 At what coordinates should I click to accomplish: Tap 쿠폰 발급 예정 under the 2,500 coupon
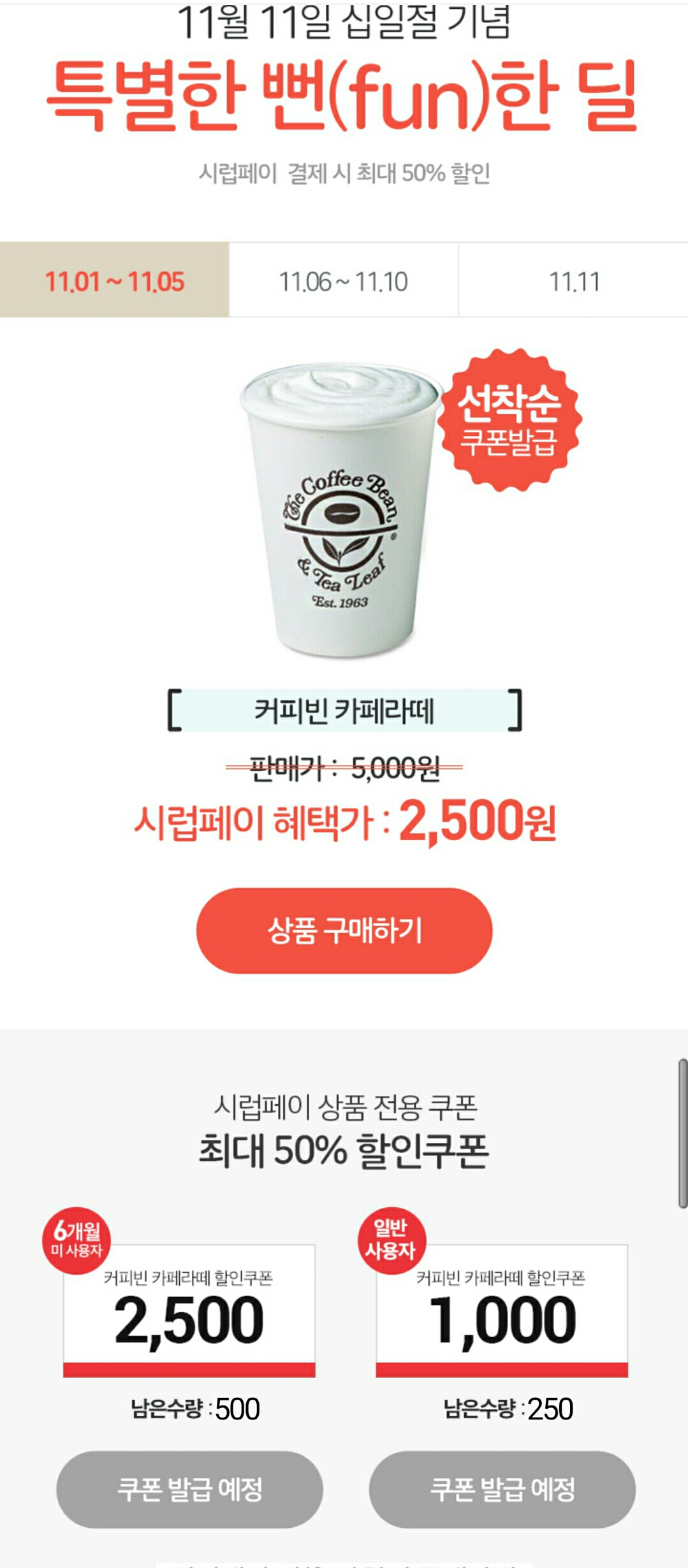(189, 1490)
